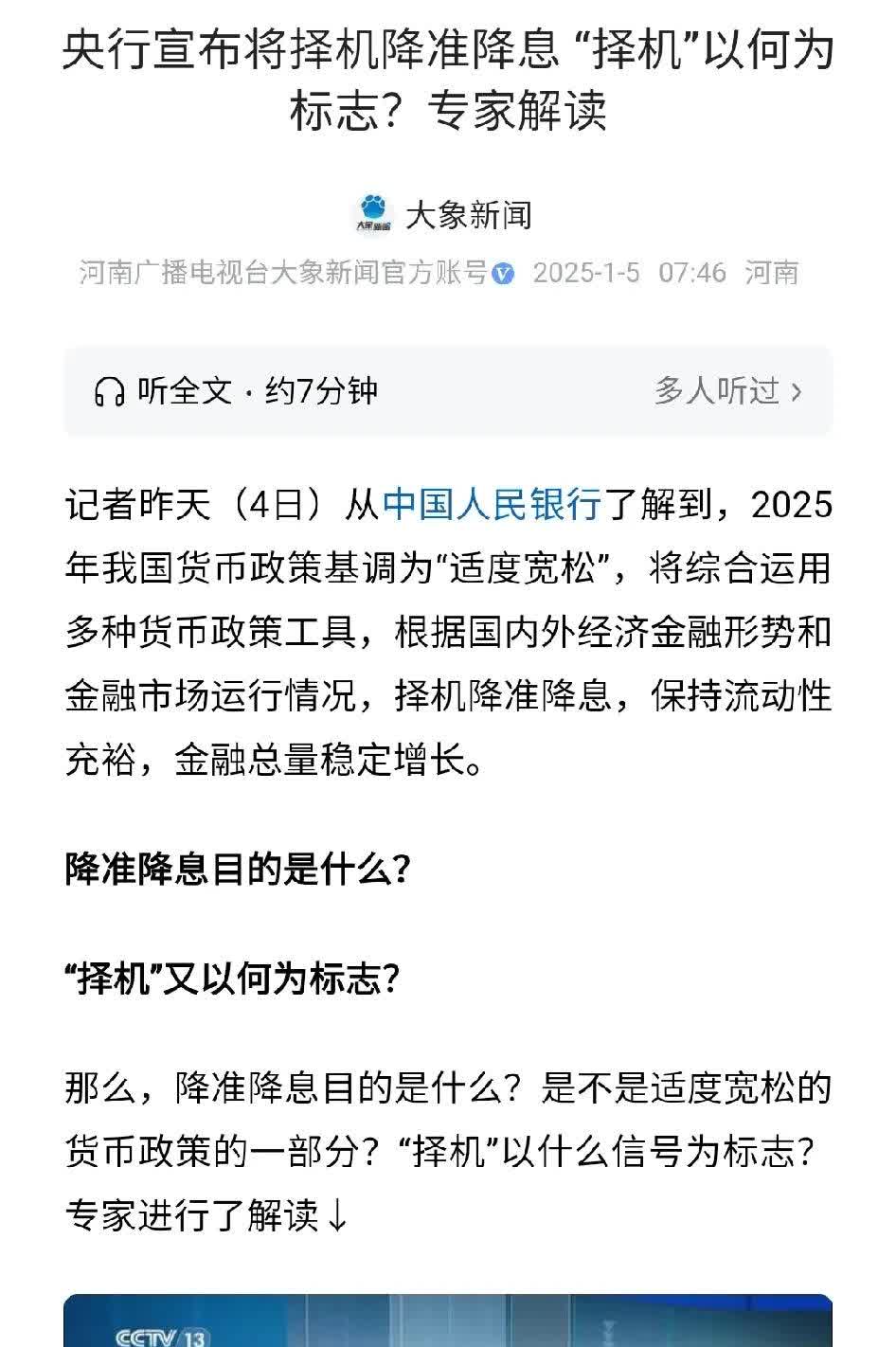This screenshot has width=896, height=1347.
Task: Enable article narration with the listen control
Action: pyautogui.click(x=227, y=391)
